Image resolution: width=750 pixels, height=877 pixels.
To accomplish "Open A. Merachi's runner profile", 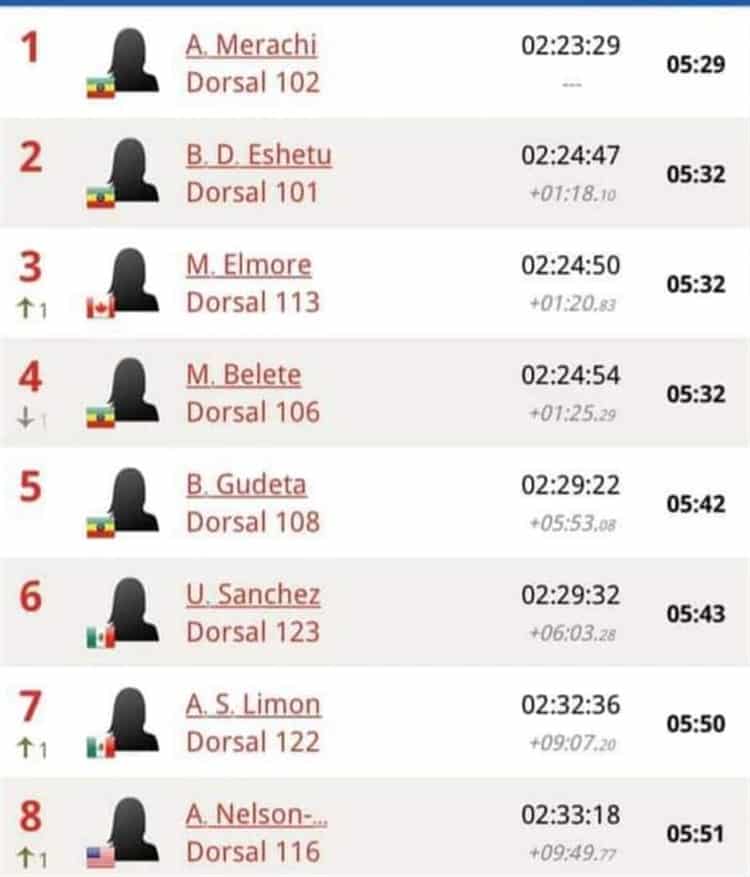I will tap(251, 45).
